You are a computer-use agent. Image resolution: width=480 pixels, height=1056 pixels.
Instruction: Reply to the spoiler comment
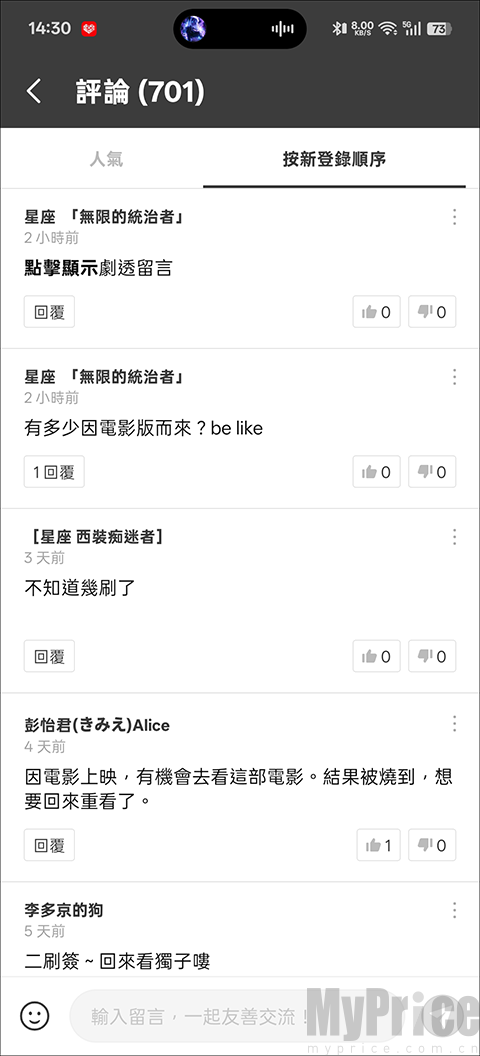click(x=49, y=312)
